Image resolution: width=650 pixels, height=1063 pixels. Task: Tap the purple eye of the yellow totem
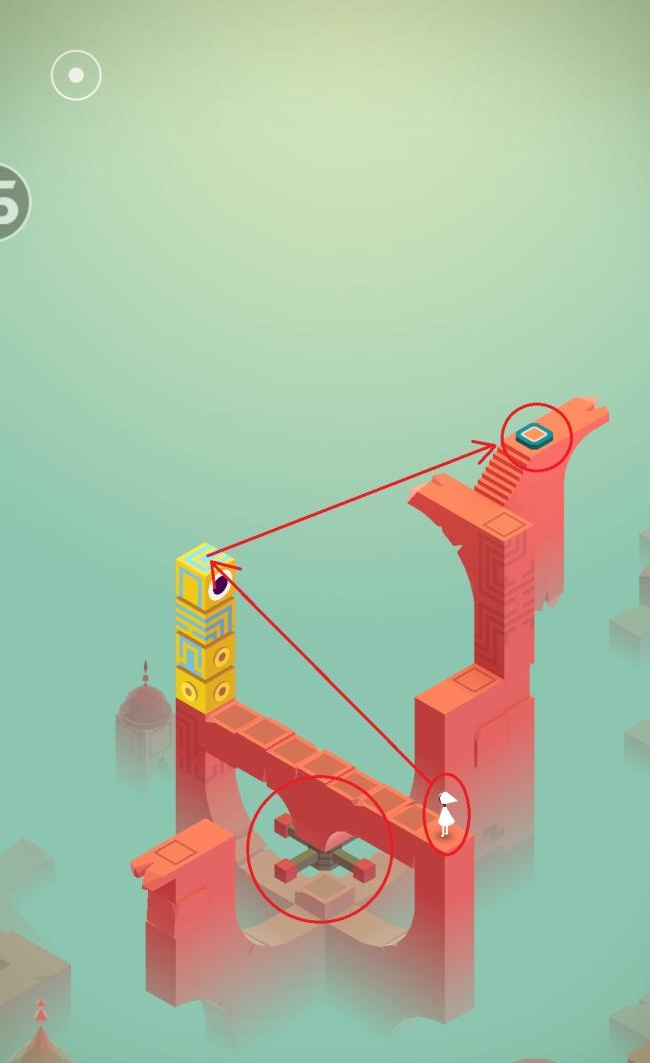point(220,584)
